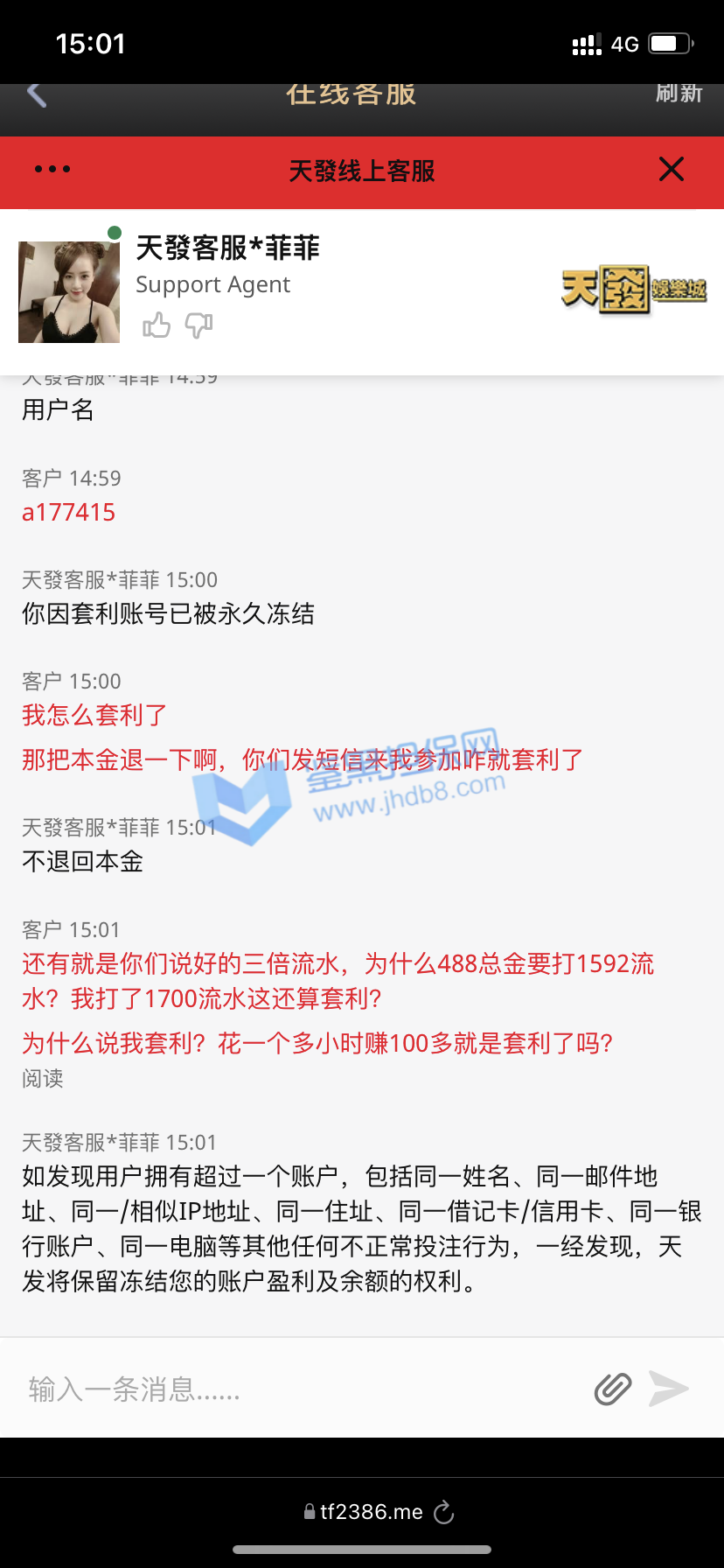Tap the 刷新 refresh button
The width and height of the screenshot is (724, 1568).
pos(679,94)
